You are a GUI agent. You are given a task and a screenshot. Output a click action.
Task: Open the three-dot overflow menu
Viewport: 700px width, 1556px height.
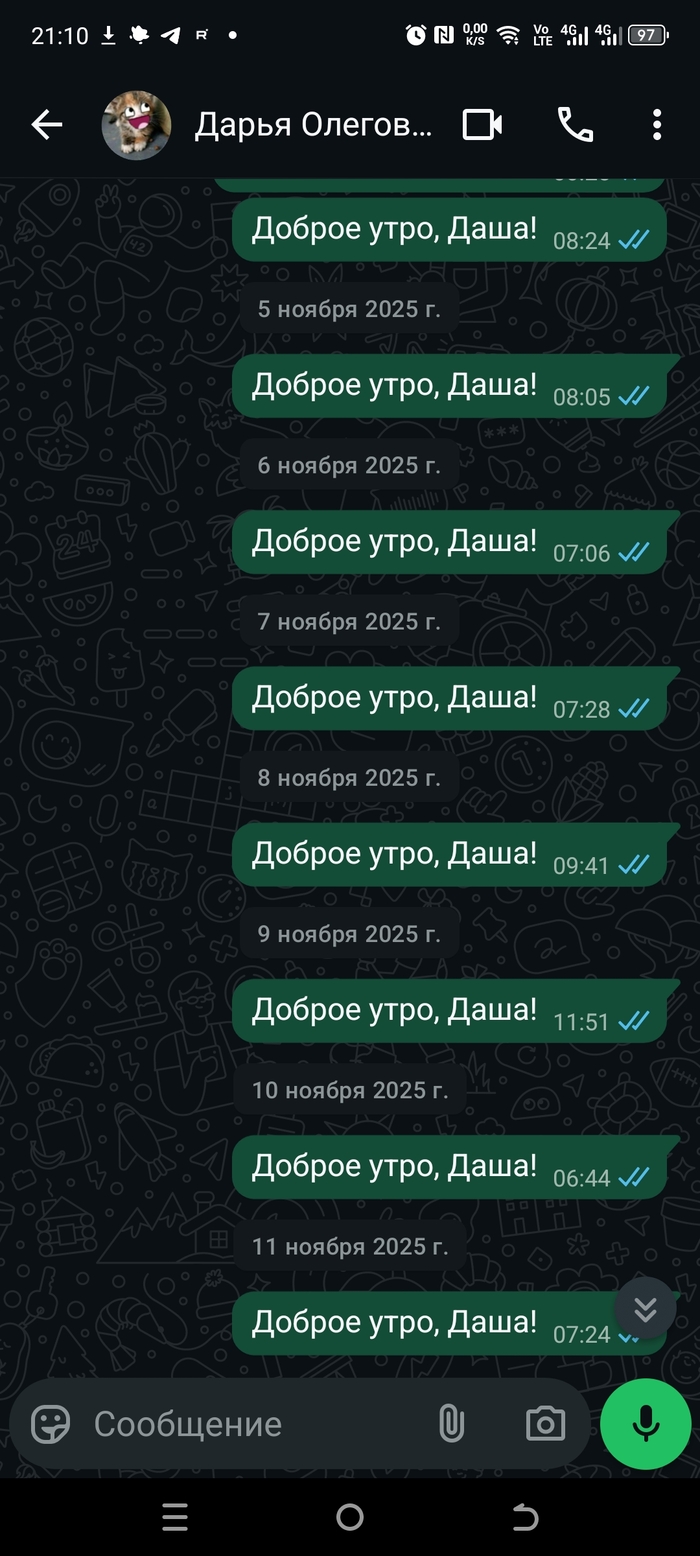tap(657, 125)
